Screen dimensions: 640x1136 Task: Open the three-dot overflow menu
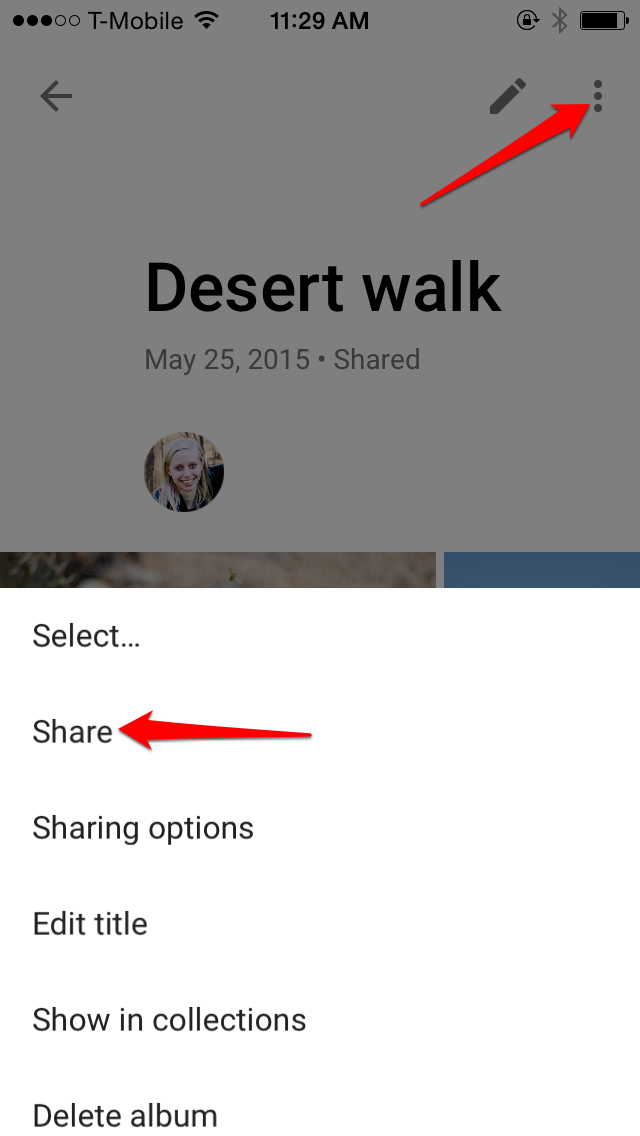point(597,96)
